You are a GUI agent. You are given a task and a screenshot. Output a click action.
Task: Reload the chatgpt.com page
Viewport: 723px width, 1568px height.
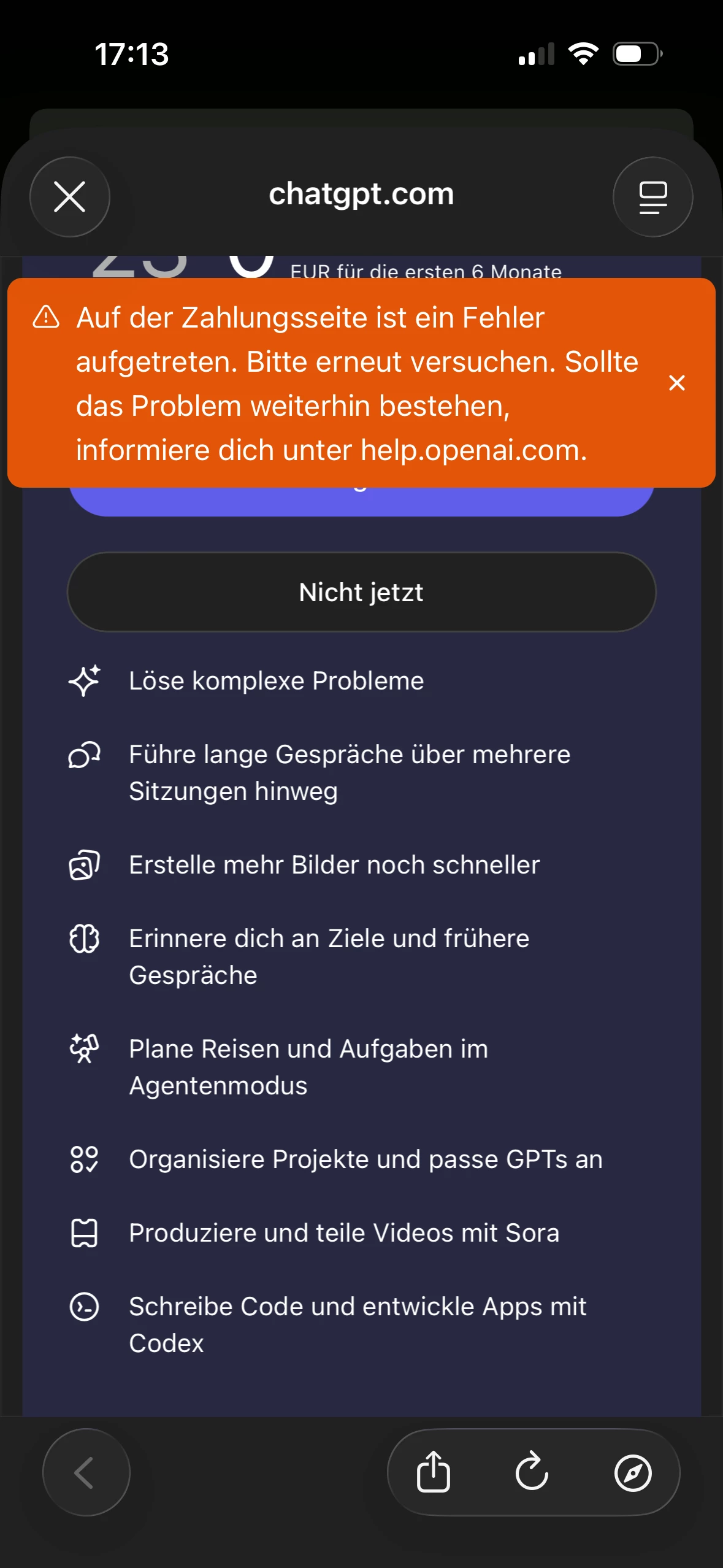tap(532, 1472)
